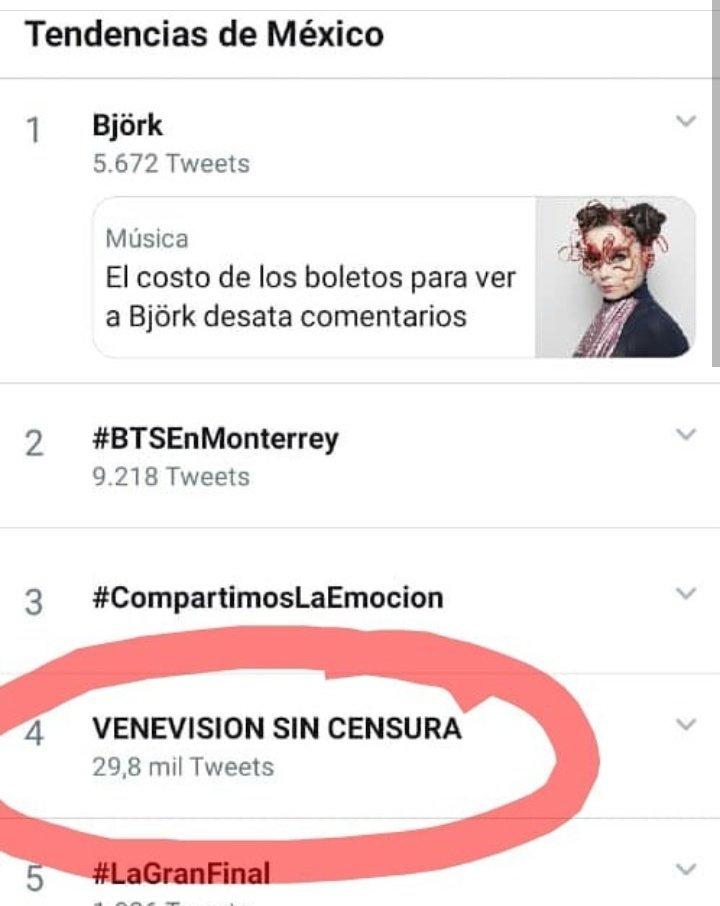Open the #LaGranFinal trend
This screenshot has width=720, height=906.
click(x=181, y=874)
